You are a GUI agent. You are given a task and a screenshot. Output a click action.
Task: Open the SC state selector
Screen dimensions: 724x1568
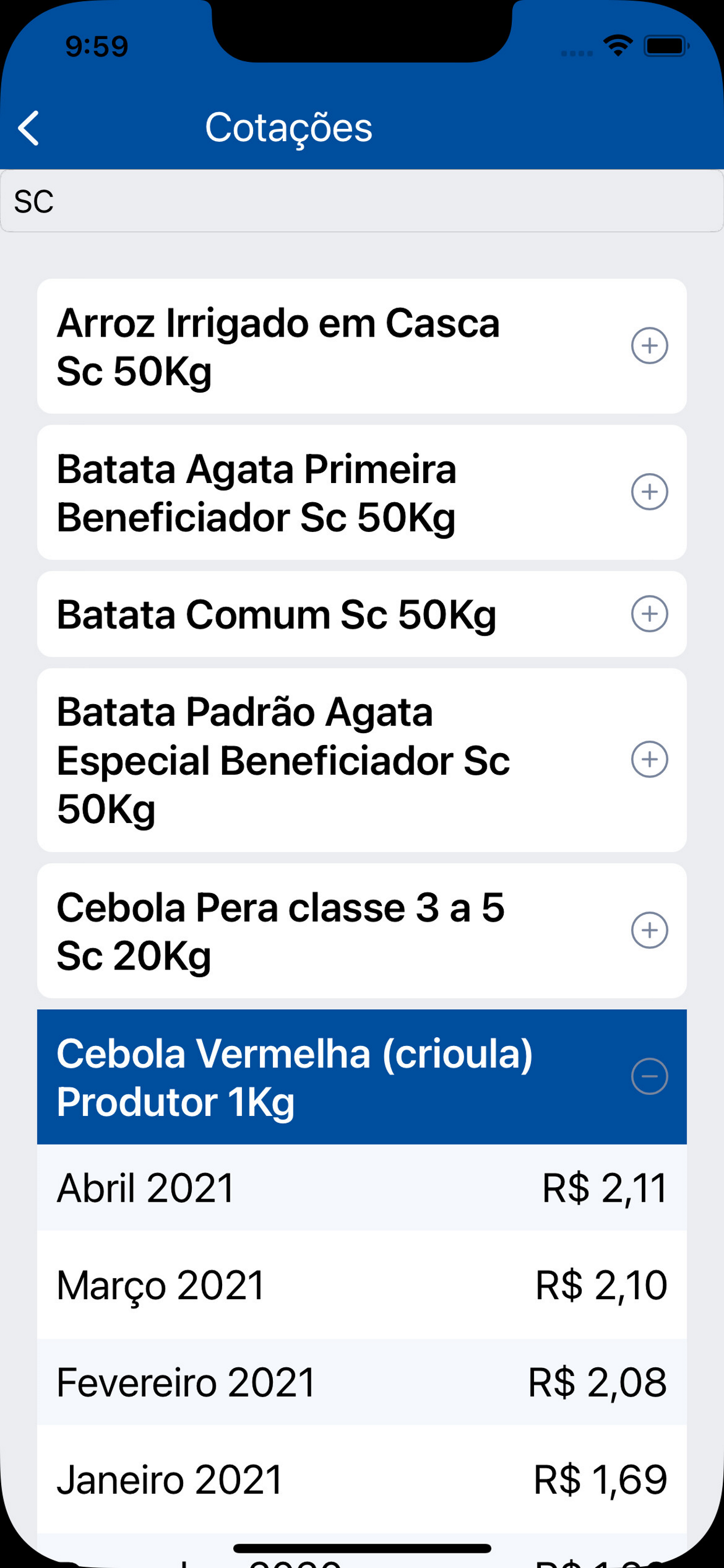[x=362, y=201]
